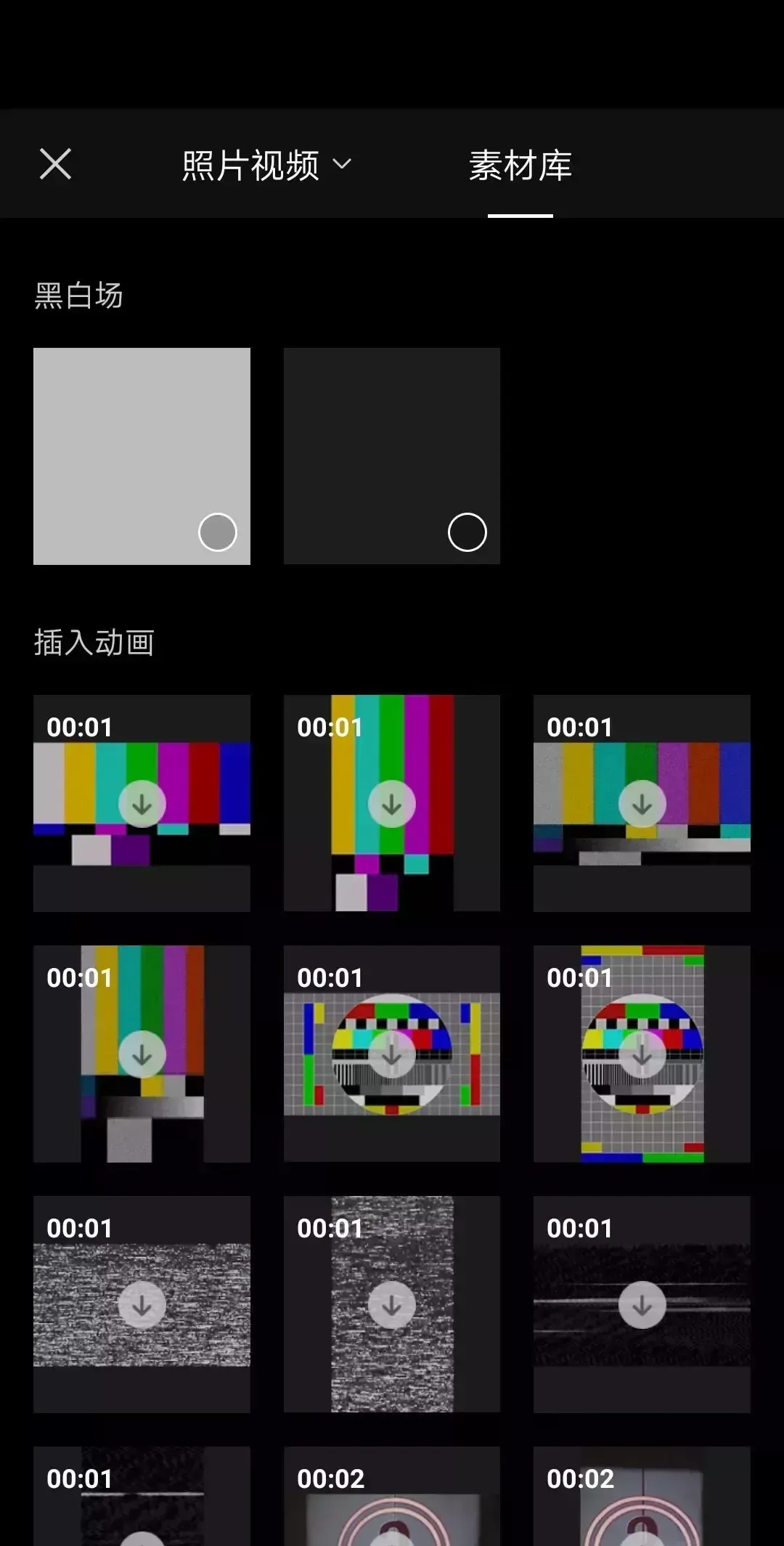Expand the 照片视频 dropdown
784x1546 pixels.
pyautogui.click(x=266, y=166)
